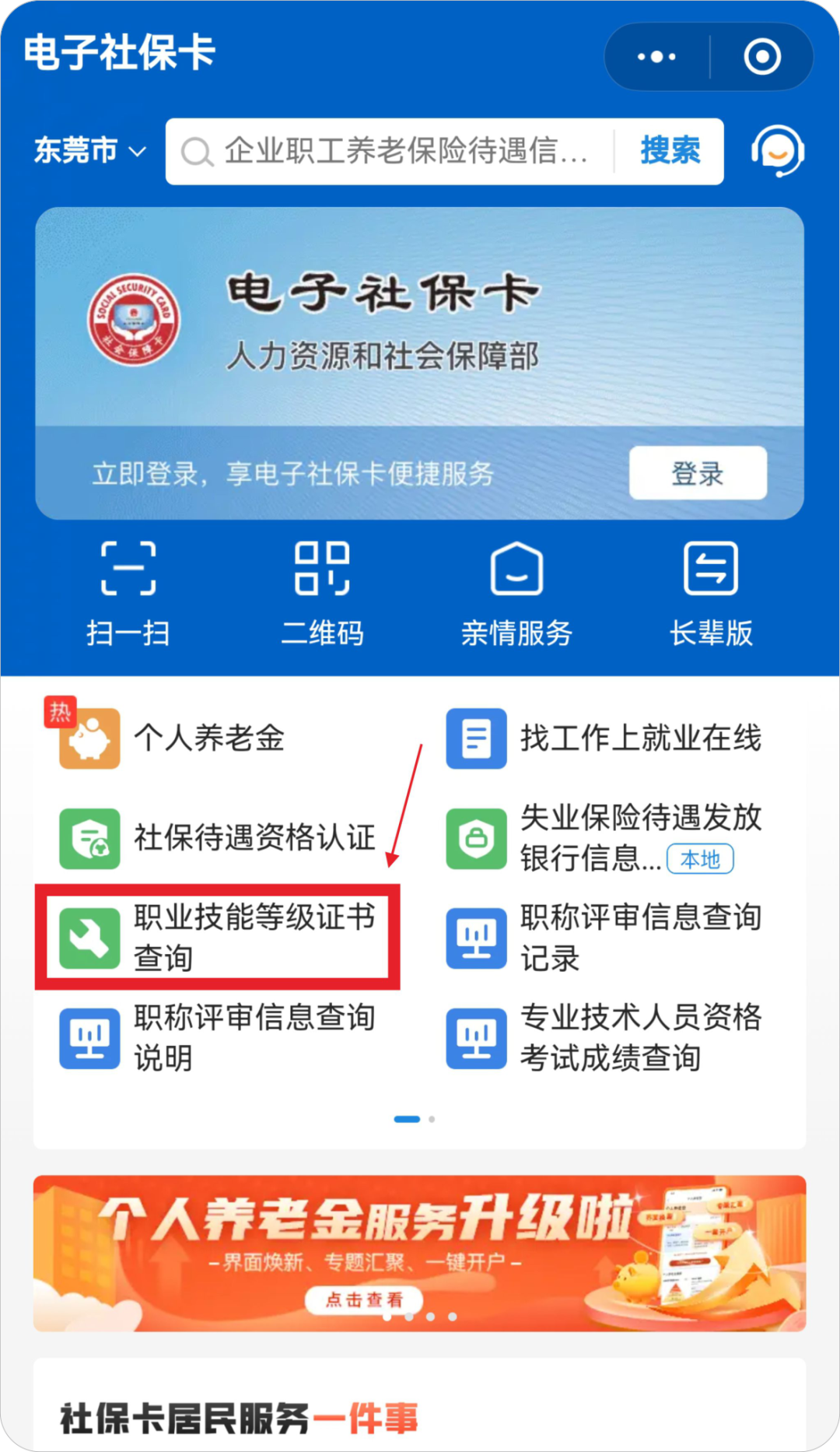The width and height of the screenshot is (840, 1452).
Task: Tap the 搜索 button
Action: pyautogui.click(x=670, y=152)
